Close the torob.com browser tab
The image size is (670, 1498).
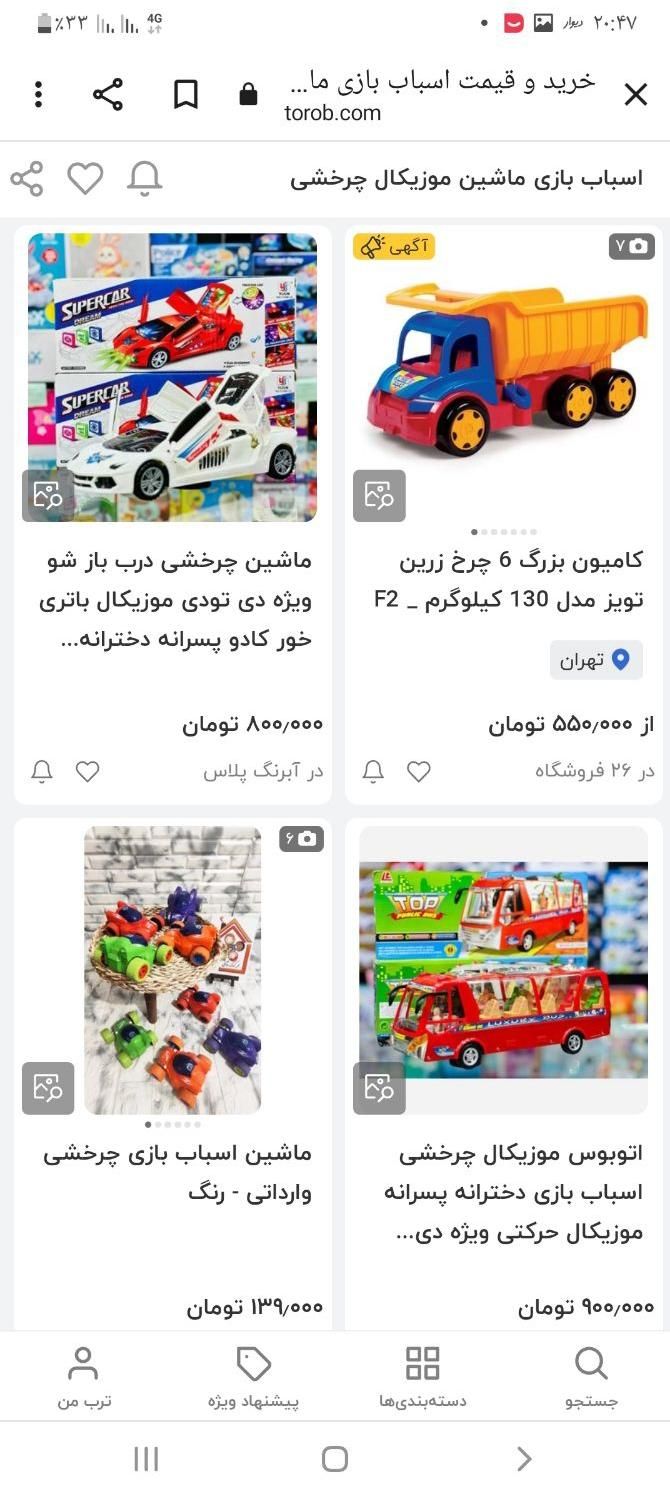tap(635, 95)
